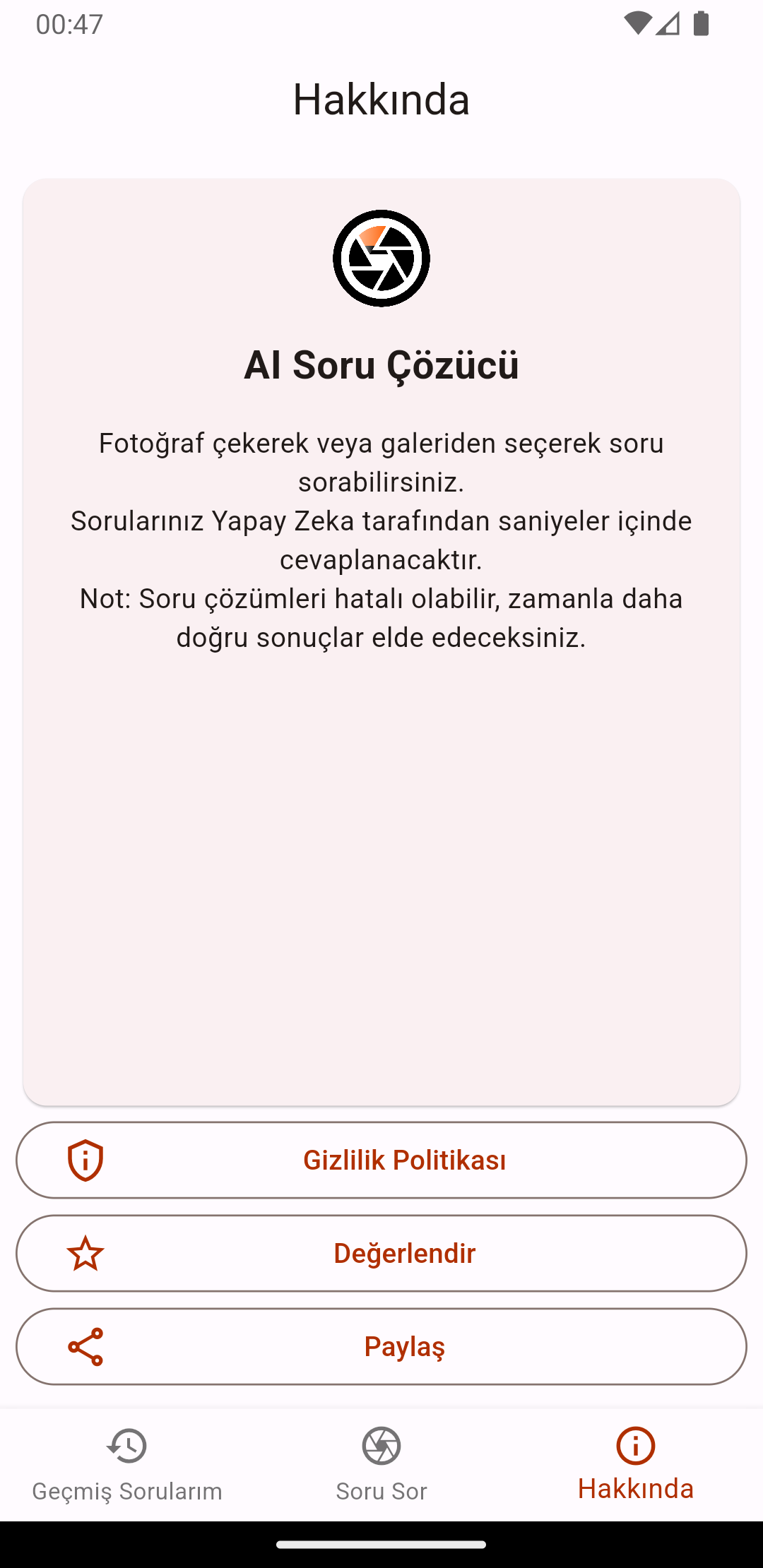Screen dimensions: 763x1568
Task: Go to the Soru Sor tab
Action: (x=381, y=1465)
